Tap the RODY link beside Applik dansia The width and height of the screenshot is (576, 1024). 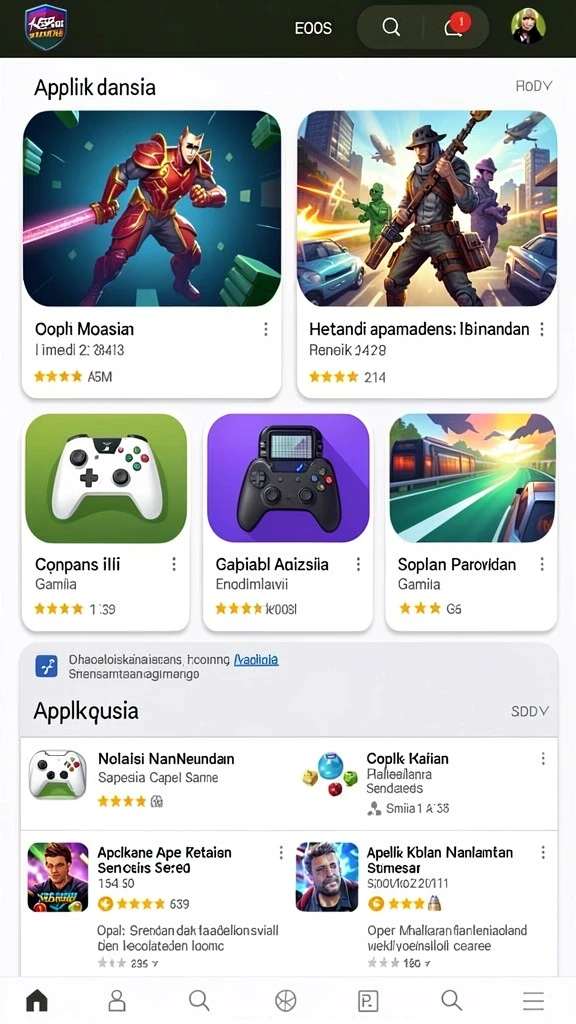pyautogui.click(x=534, y=86)
